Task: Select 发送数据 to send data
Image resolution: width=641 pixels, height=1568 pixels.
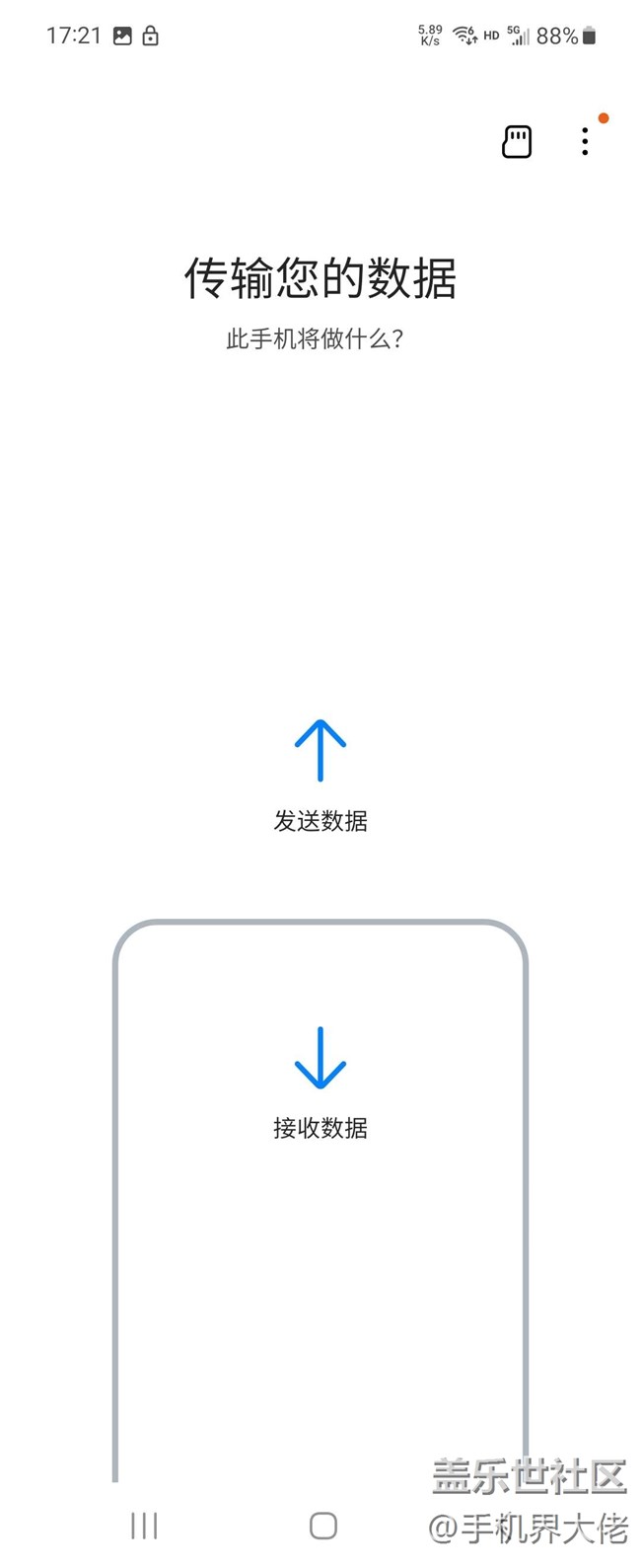Action: coord(320,777)
